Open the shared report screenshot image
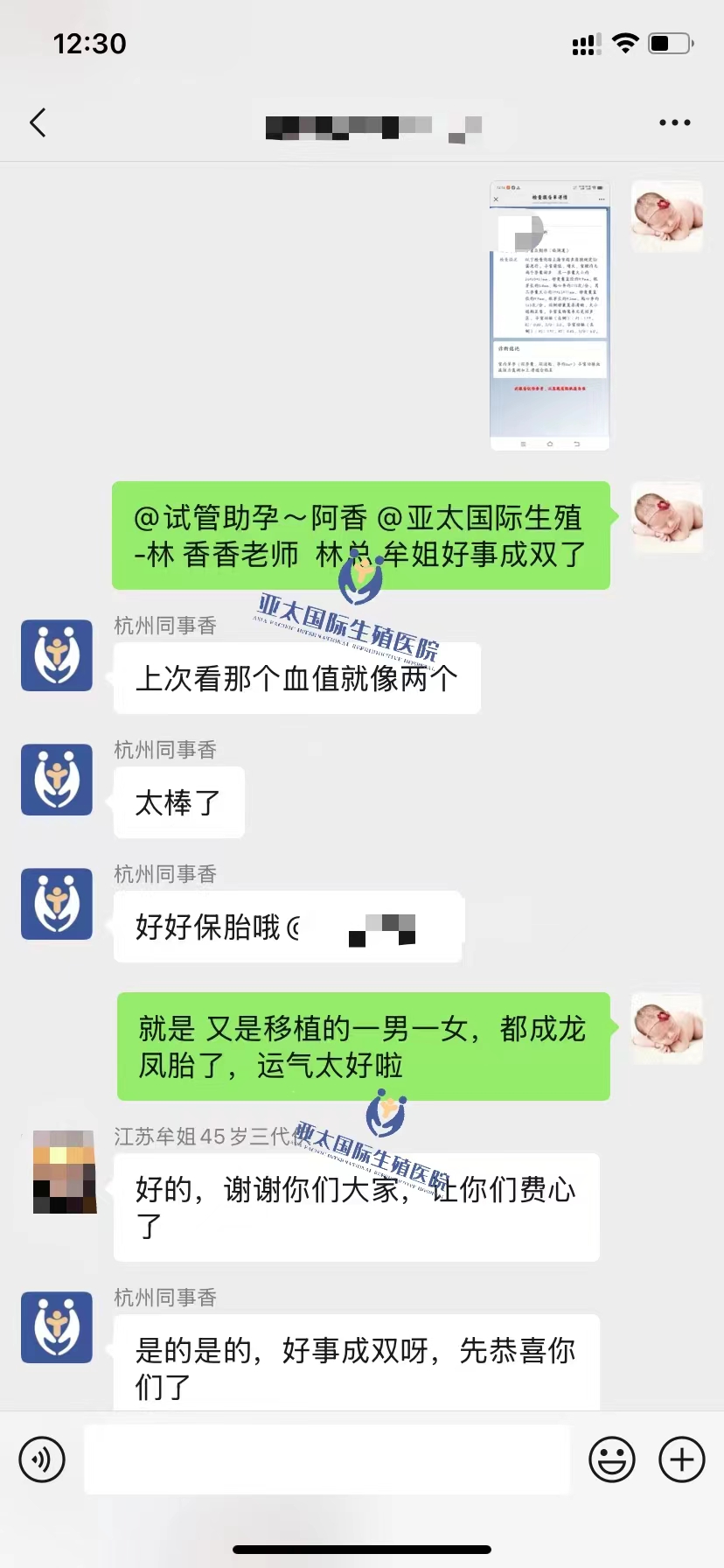 [x=549, y=316]
